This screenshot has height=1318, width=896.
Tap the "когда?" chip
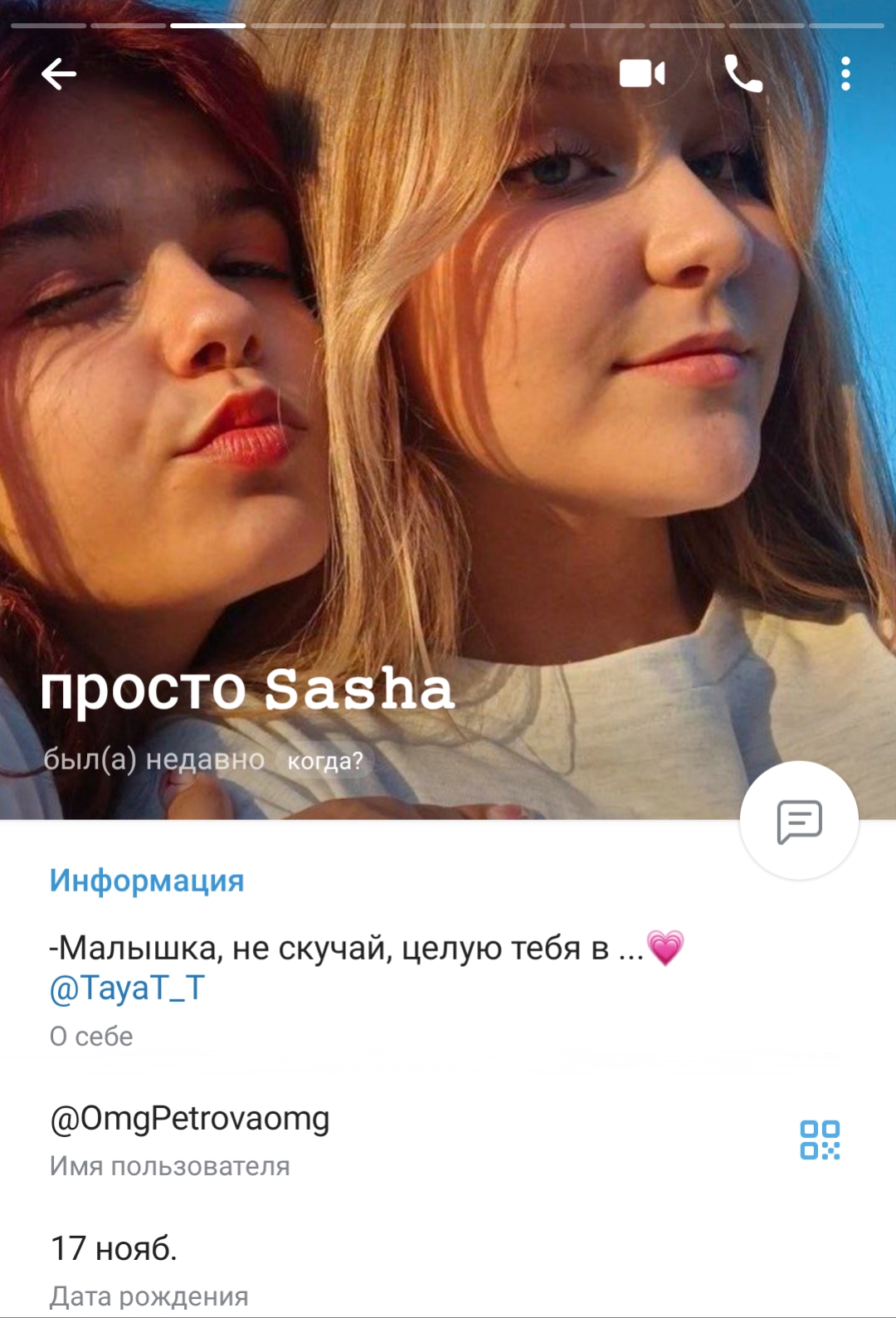325,761
